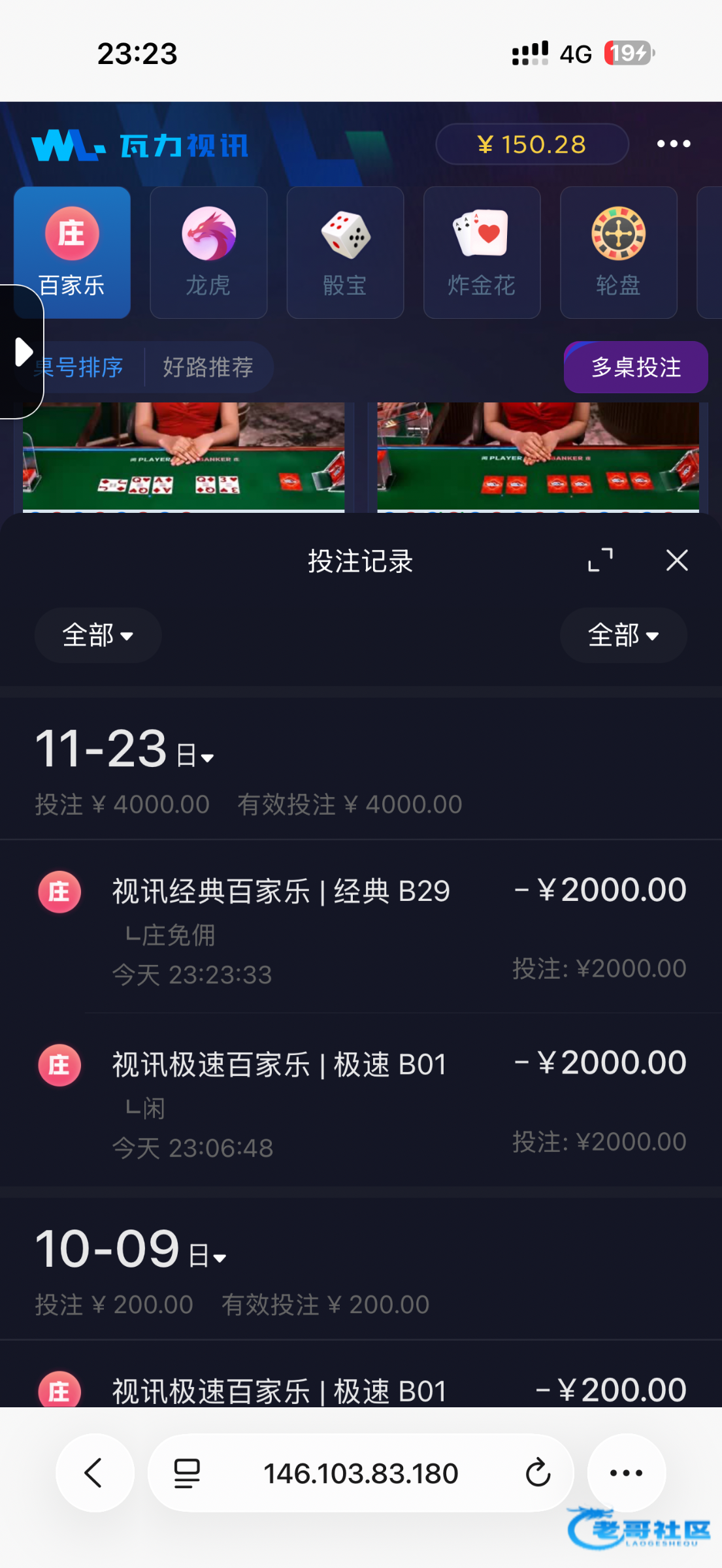Expand the side drawer arrow handle
The width and height of the screenshot is (722, 1568).
[x=23, y=351]
